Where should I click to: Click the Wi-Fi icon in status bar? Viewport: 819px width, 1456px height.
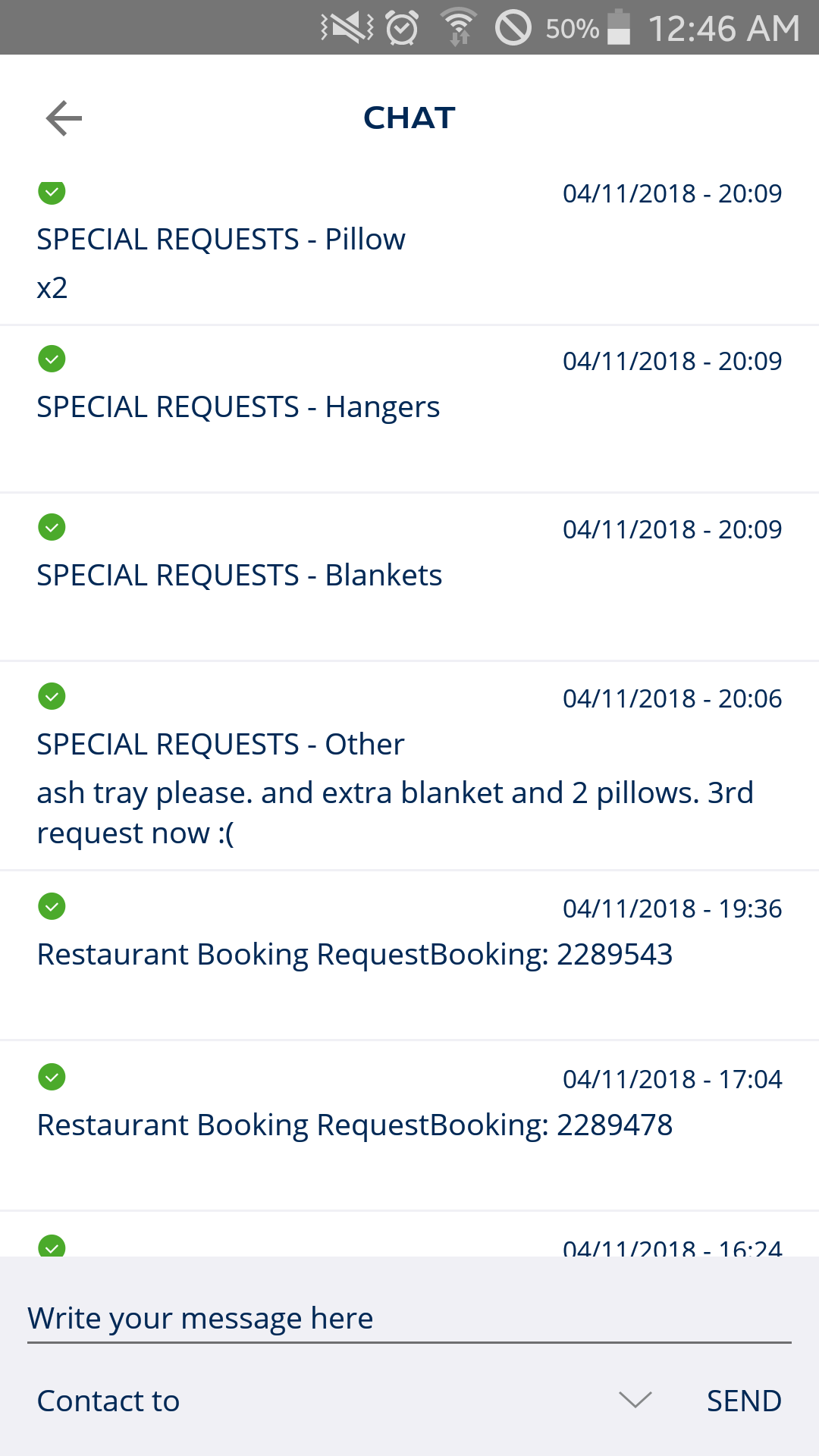pos(458,27)
